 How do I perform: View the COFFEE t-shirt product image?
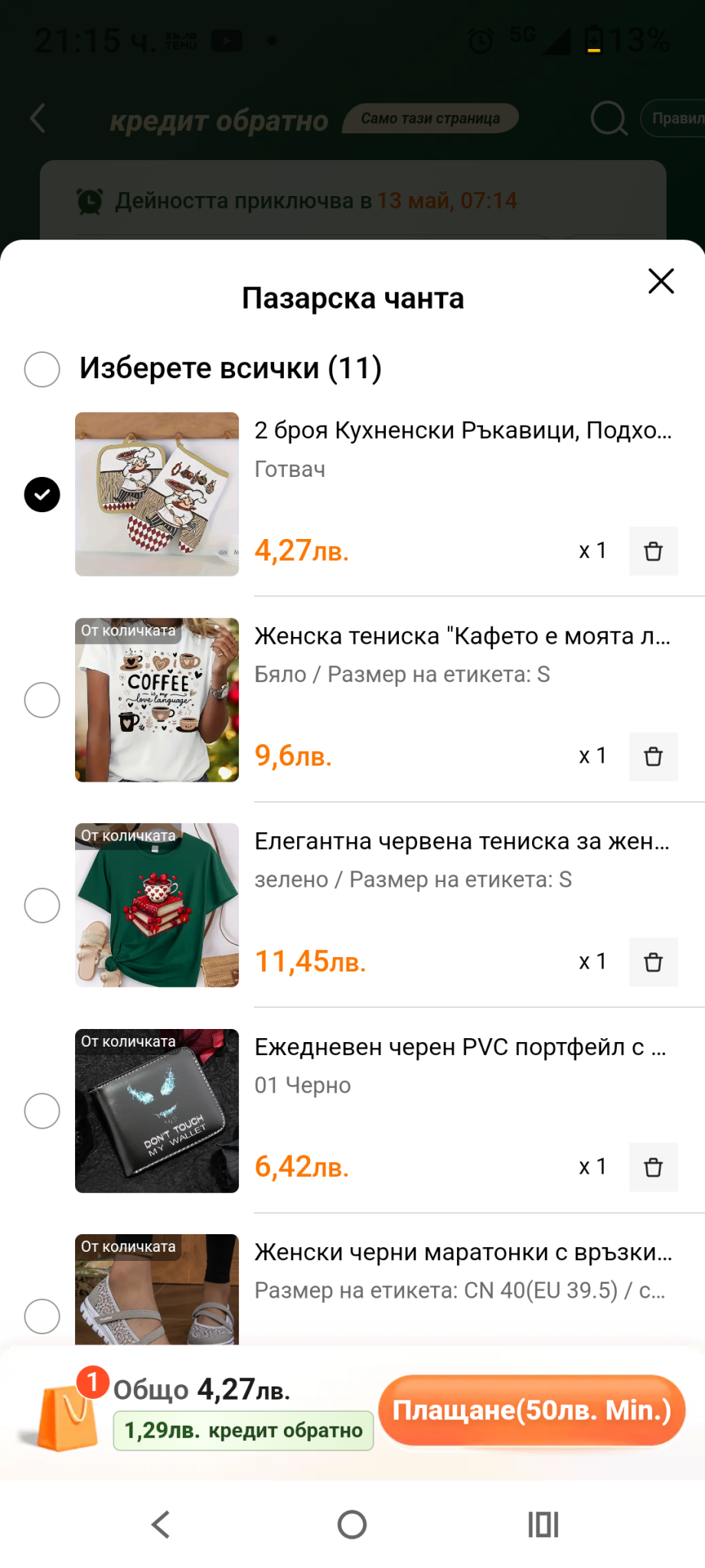pyautogui.click(x=157, y=700)
